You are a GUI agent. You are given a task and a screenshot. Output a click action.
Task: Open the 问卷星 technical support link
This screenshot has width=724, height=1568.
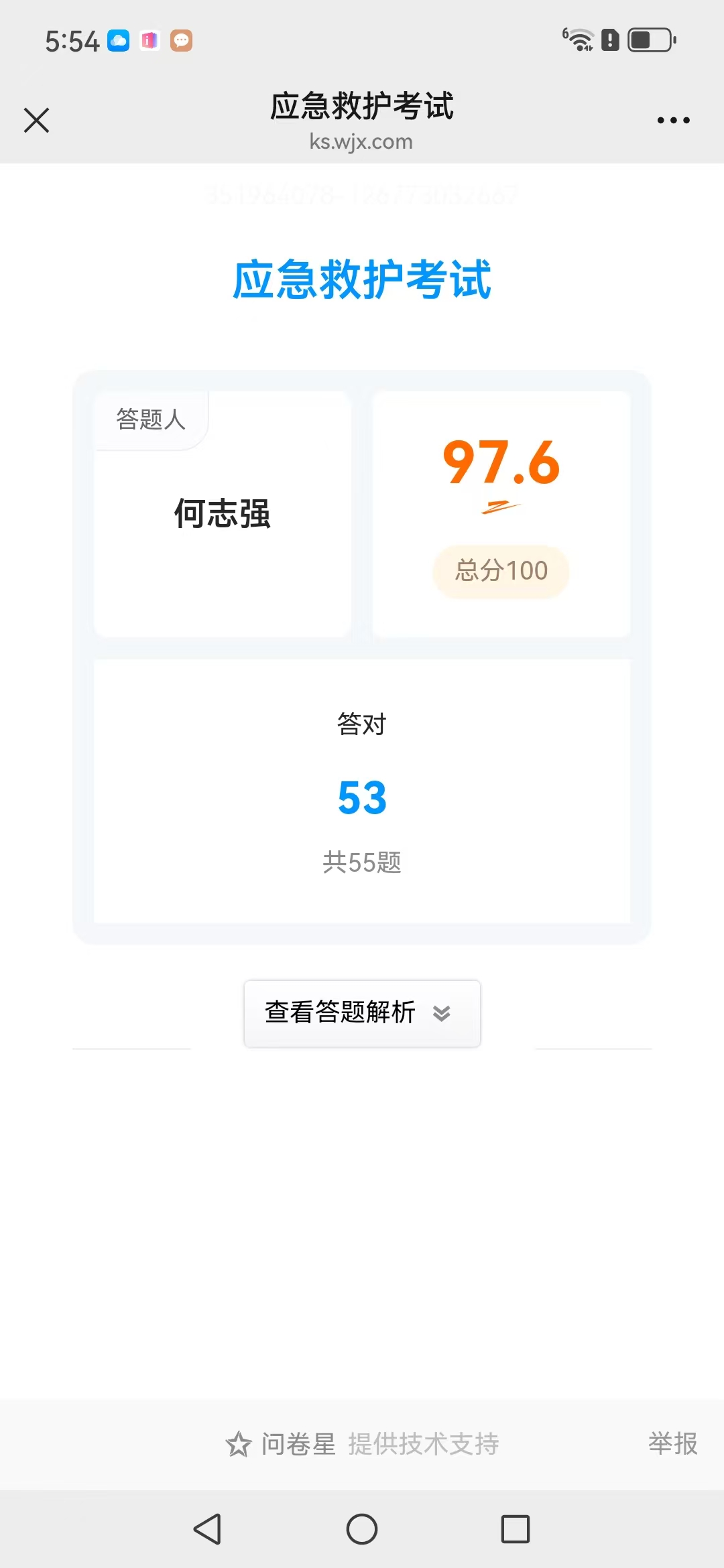tap(362, 1444)
